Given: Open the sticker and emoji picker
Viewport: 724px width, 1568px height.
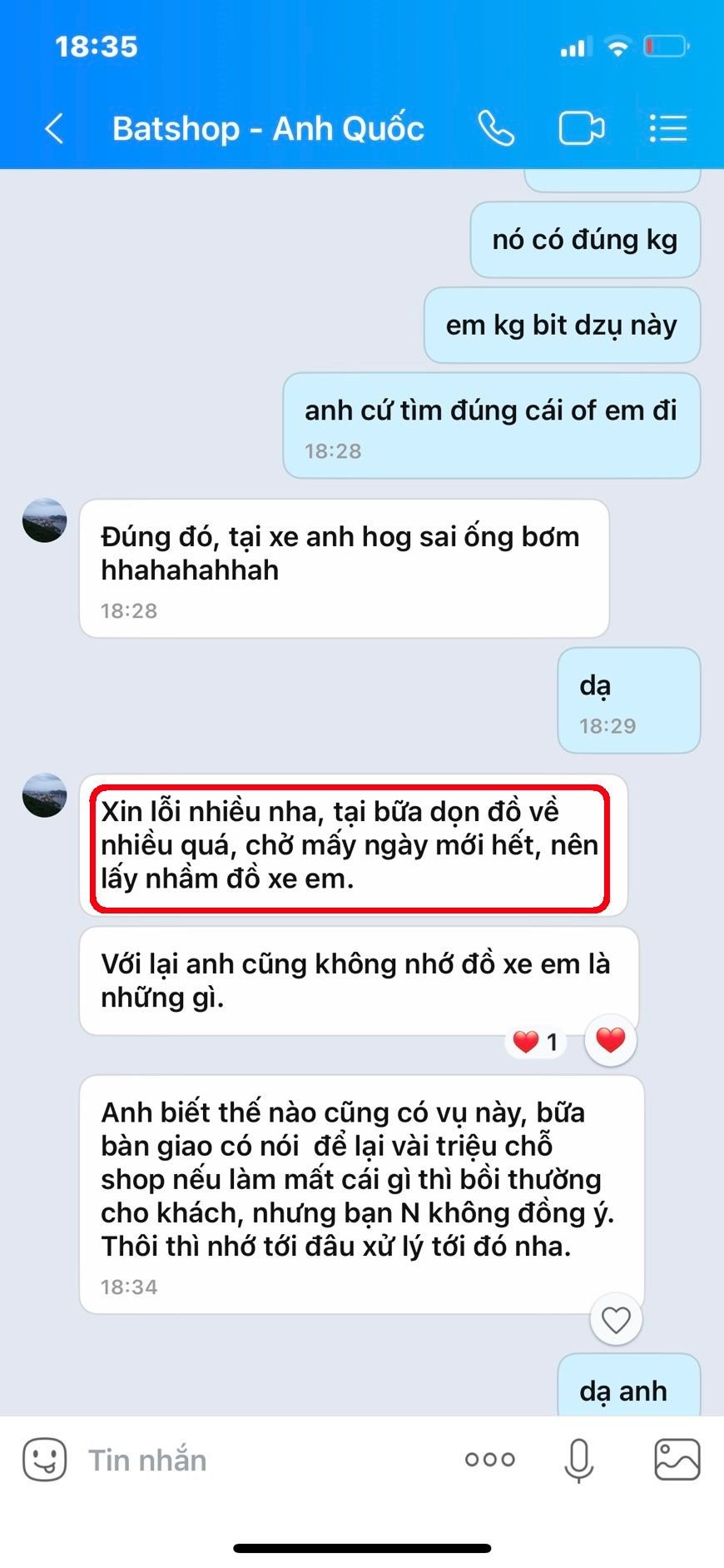Looking at the screenshot, I should [x=44, y=1460].
